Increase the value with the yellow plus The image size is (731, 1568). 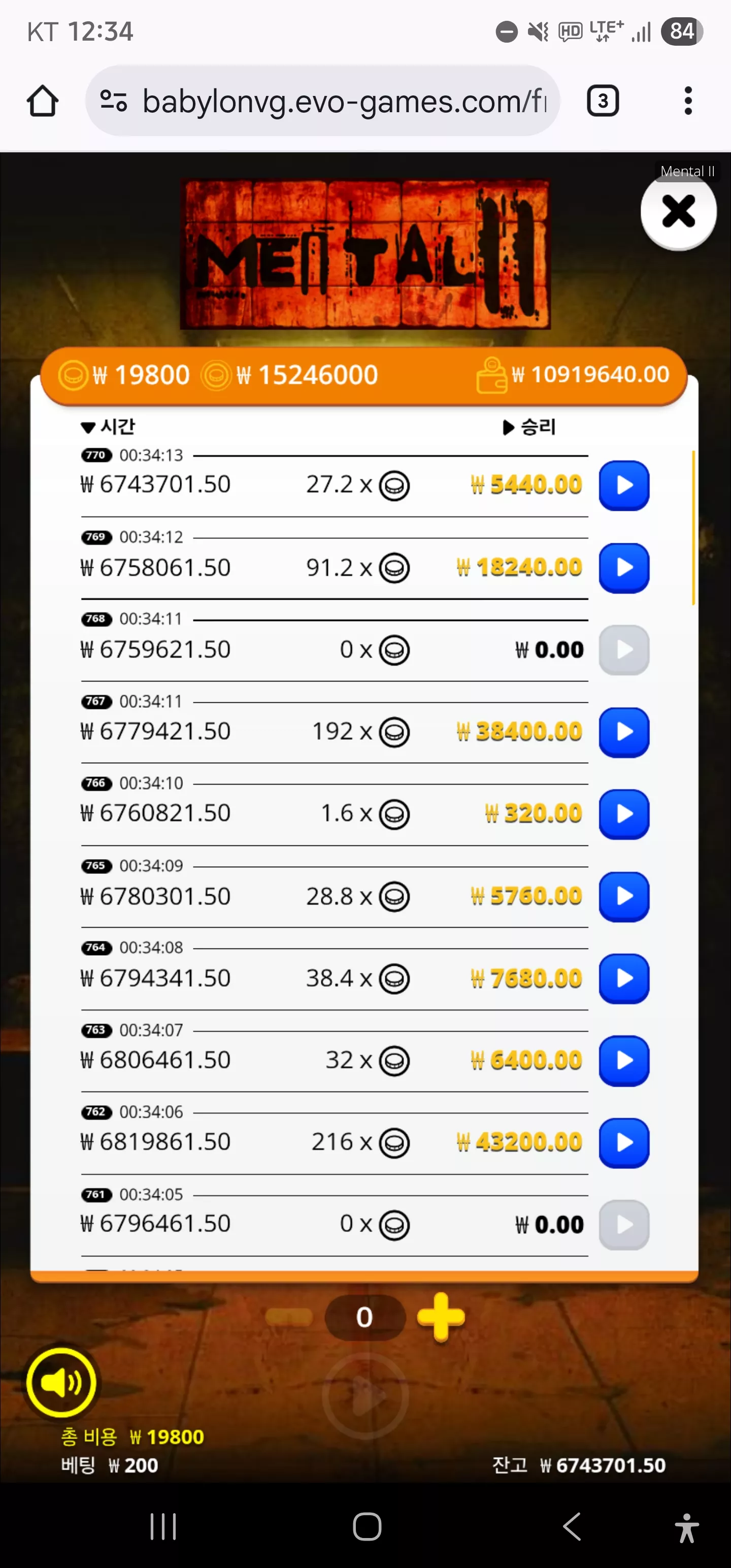(x=441, y=1318)
